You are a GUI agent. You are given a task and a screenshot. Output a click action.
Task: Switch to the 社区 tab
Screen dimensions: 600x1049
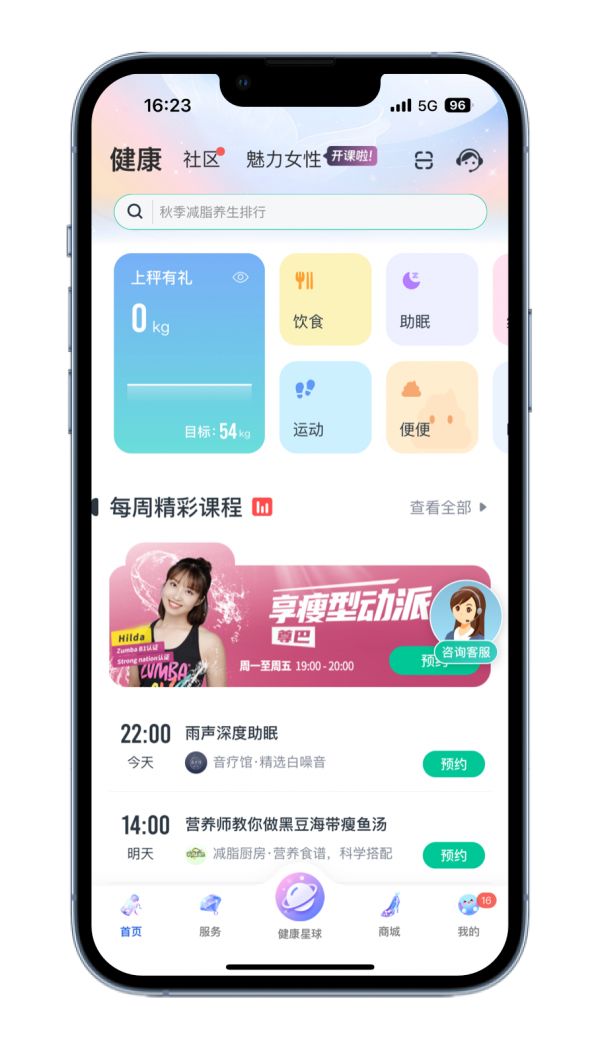click(x=201, y=159)
